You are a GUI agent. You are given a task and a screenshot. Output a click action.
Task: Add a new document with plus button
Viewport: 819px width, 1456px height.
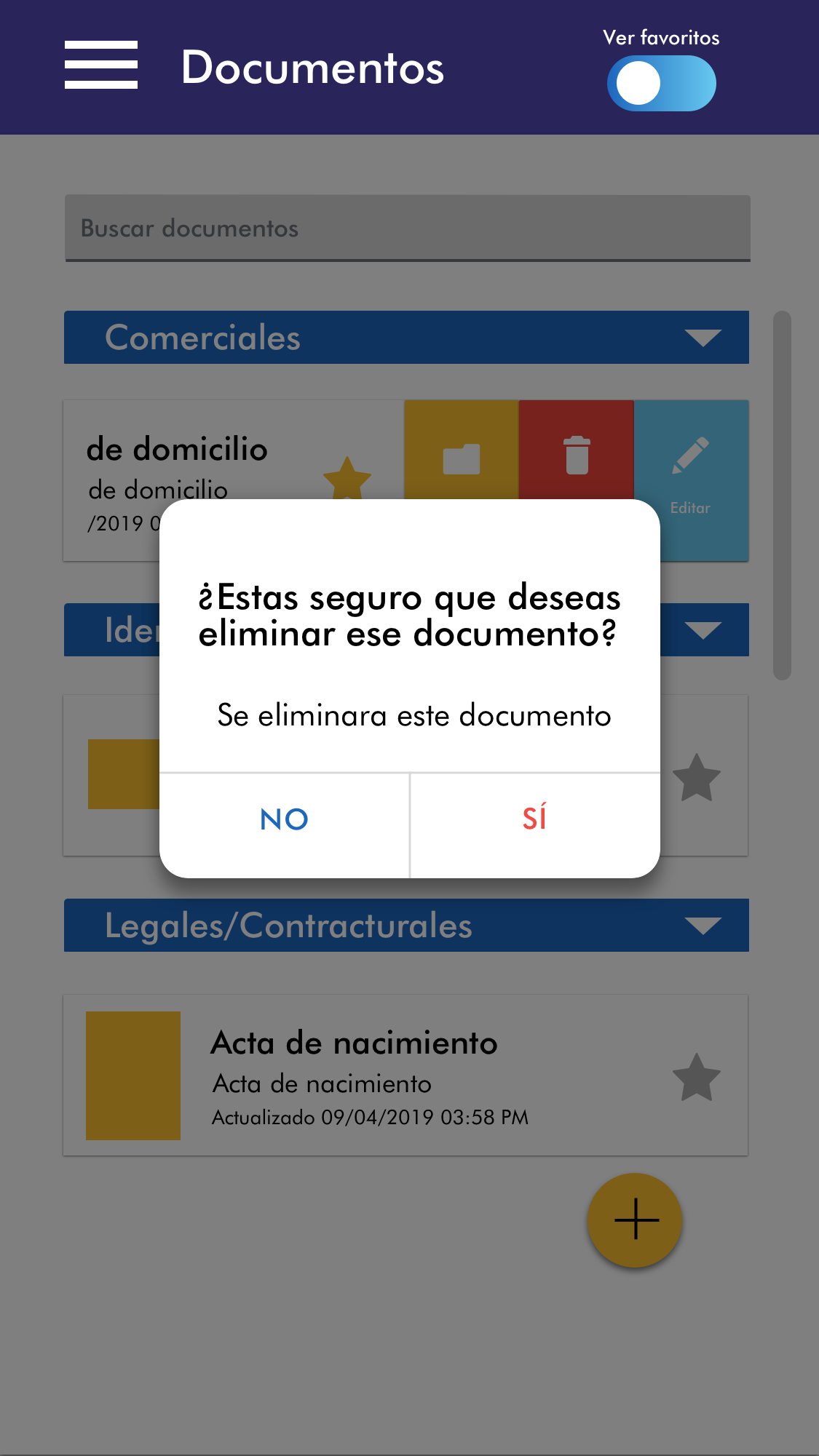pos(635,1220)
